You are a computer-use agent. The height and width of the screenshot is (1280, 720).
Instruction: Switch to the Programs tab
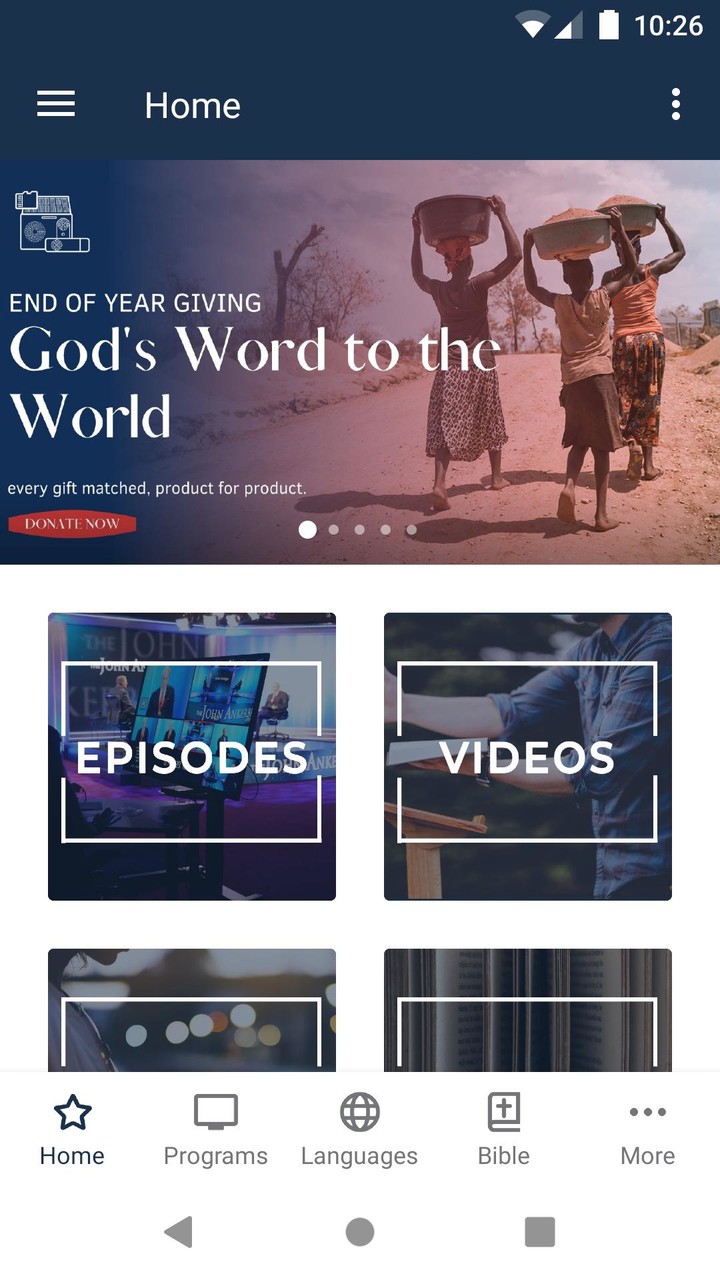click(x=216, y=1132)
